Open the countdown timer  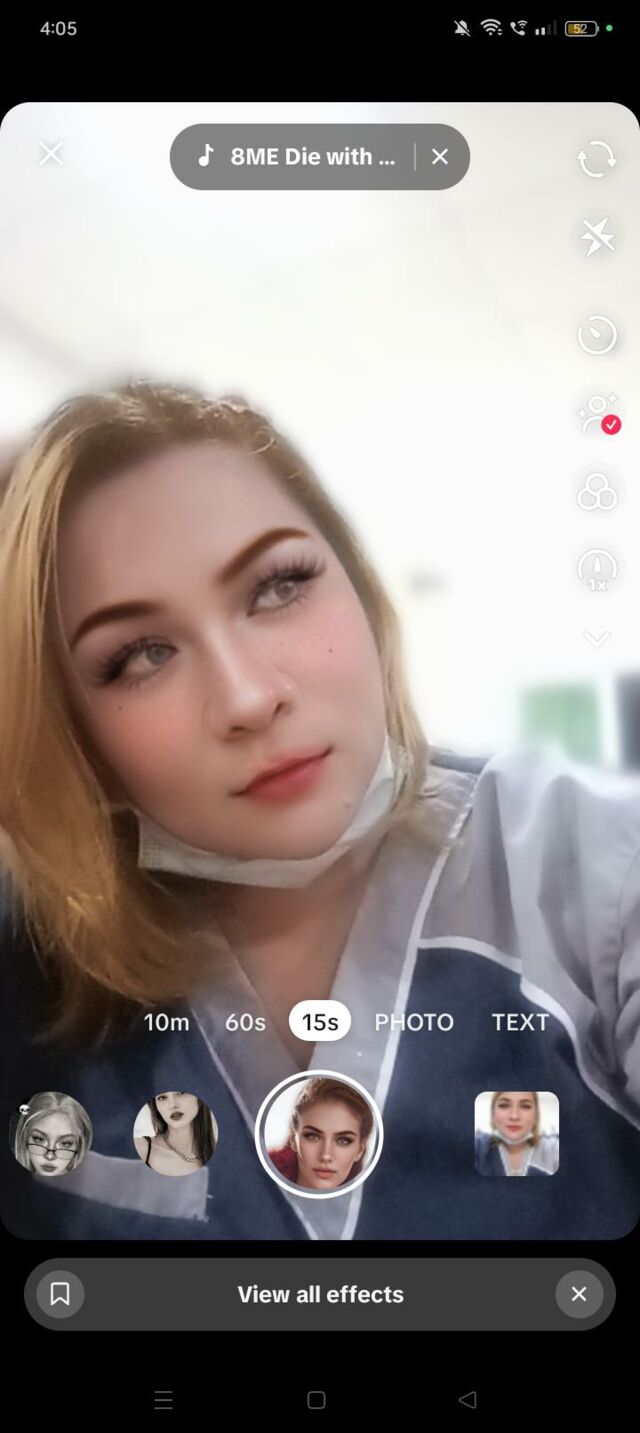tap(597, 334)
